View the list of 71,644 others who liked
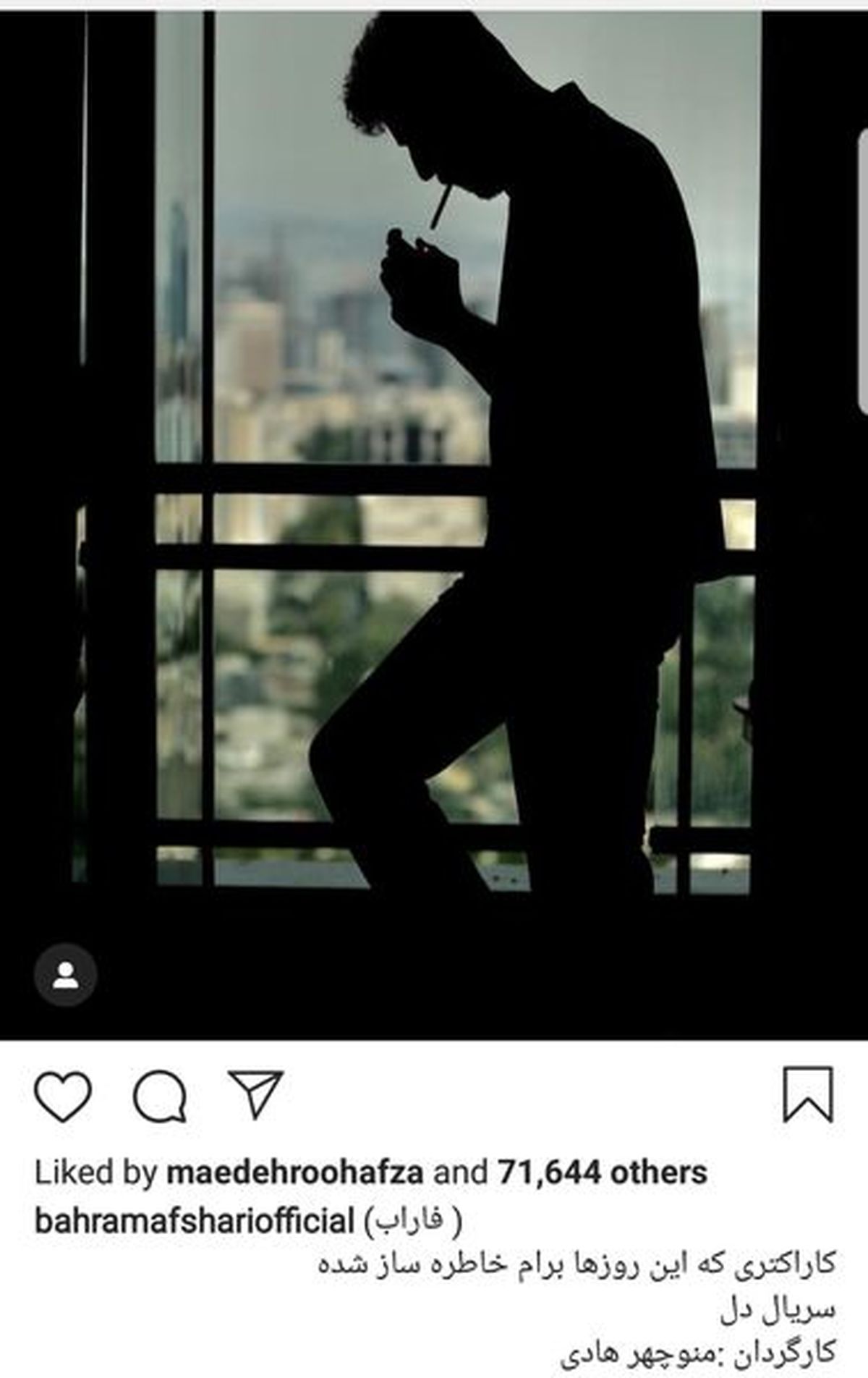Screen dimensions: 868x1378 [x=602, y=1173]
